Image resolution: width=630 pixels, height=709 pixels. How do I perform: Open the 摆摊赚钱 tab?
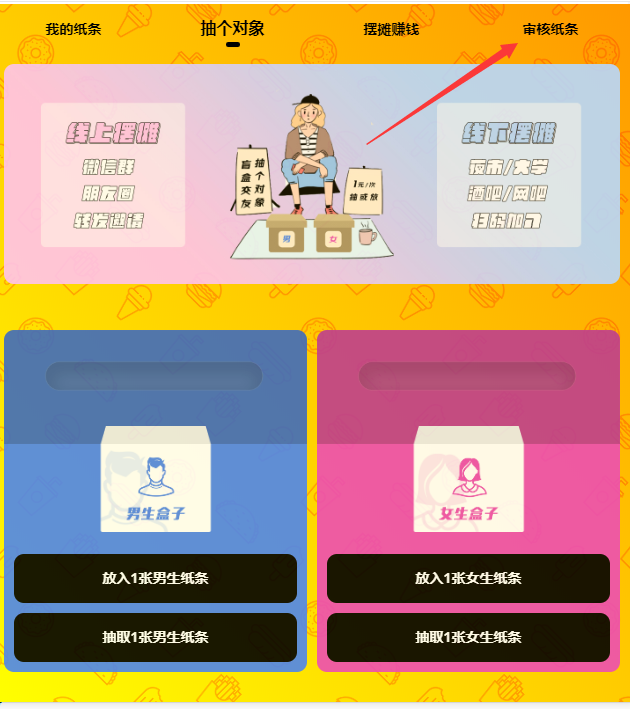coord(391,29)
